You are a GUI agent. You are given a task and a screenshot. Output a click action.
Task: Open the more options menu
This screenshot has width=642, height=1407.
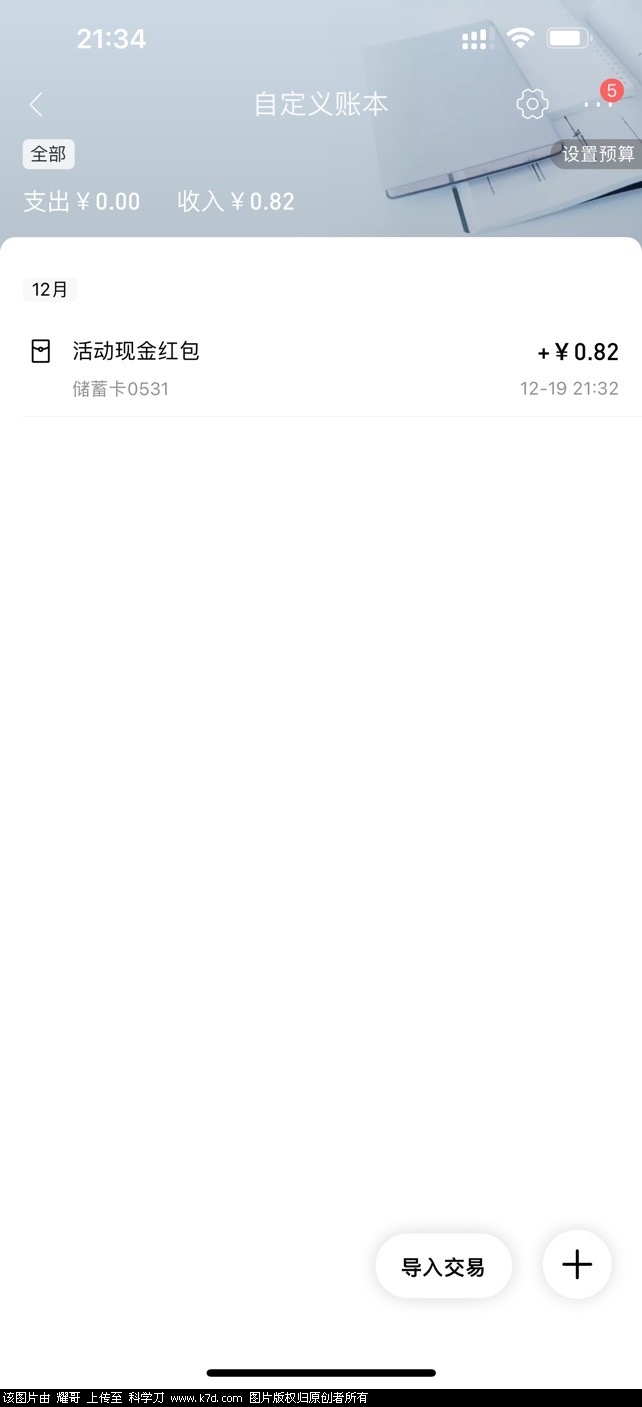[x=598, y=104]
